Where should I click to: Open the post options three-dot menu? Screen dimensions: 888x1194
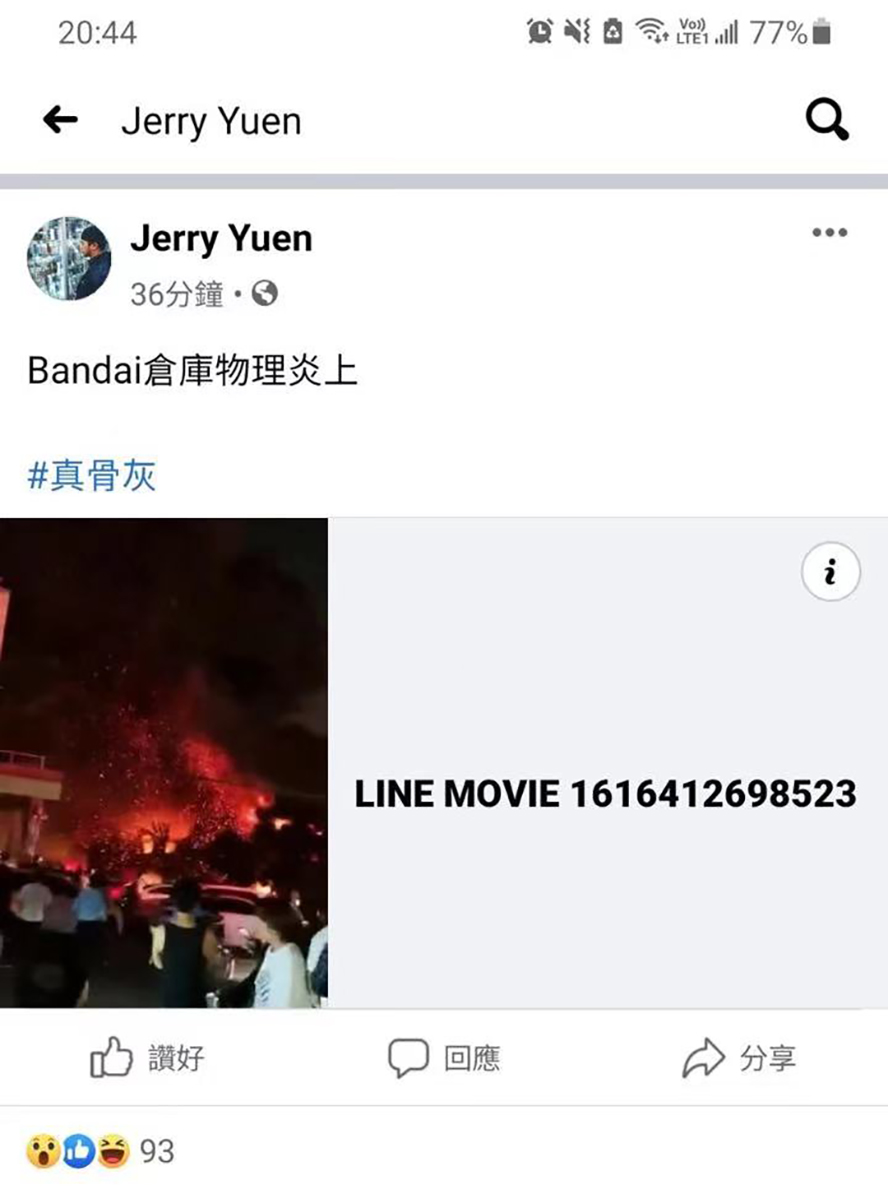(829, 232)
